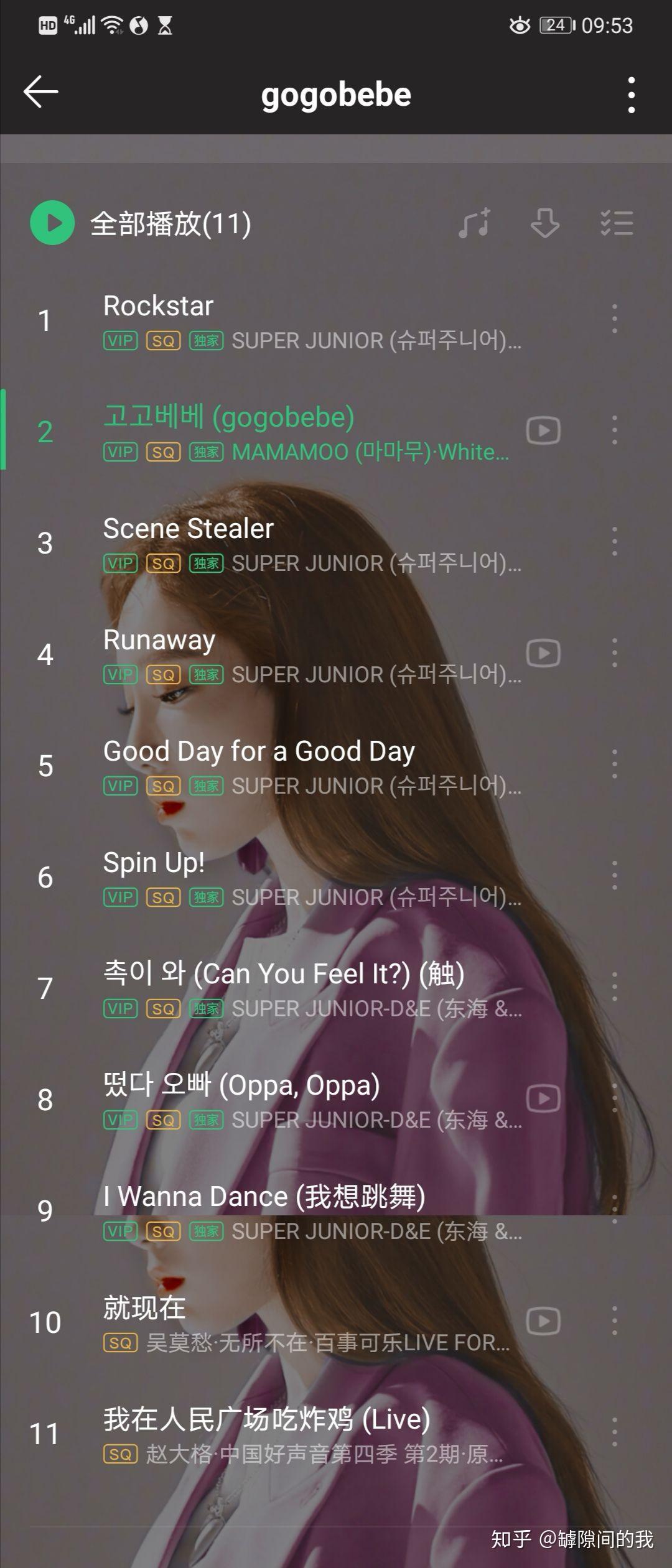Open more options for 我在人民广场吃炸鸡
672x1568 pixels.
pyautogui.click(x=615, y=1432)
